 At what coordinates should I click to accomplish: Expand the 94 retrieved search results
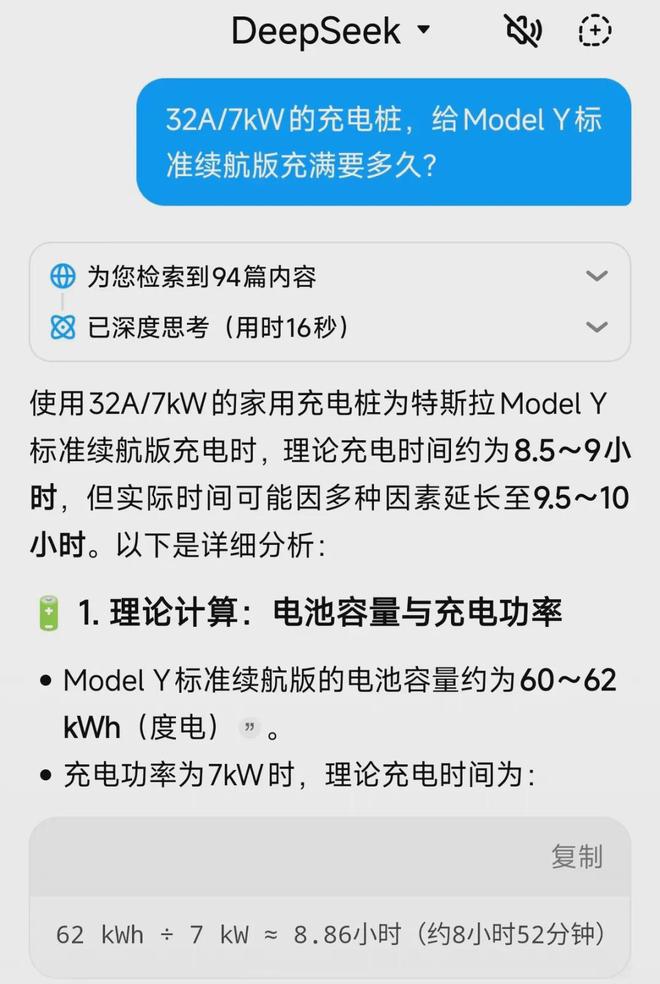(597, 276)
